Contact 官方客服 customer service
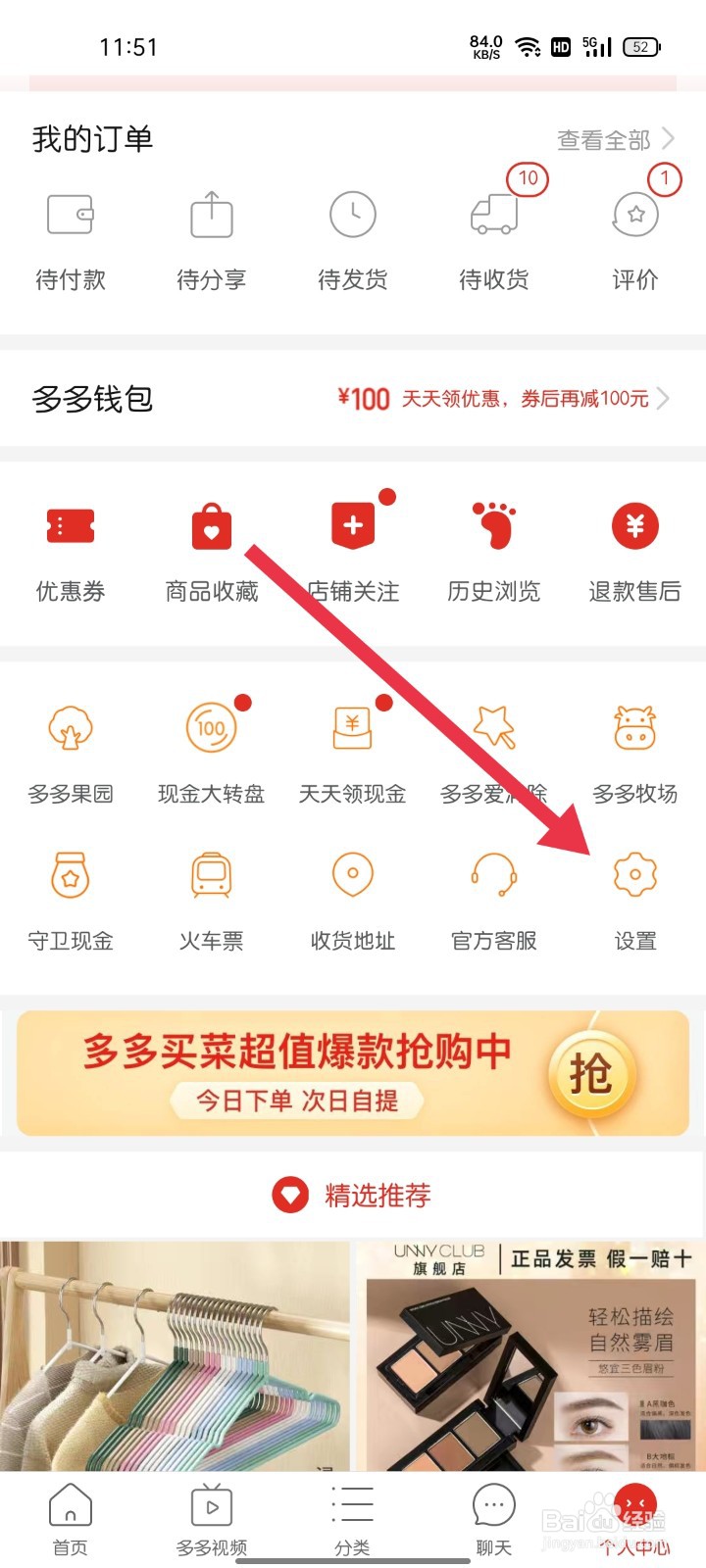Viewport: 706px width, 1568px height. tap(493, 902)
